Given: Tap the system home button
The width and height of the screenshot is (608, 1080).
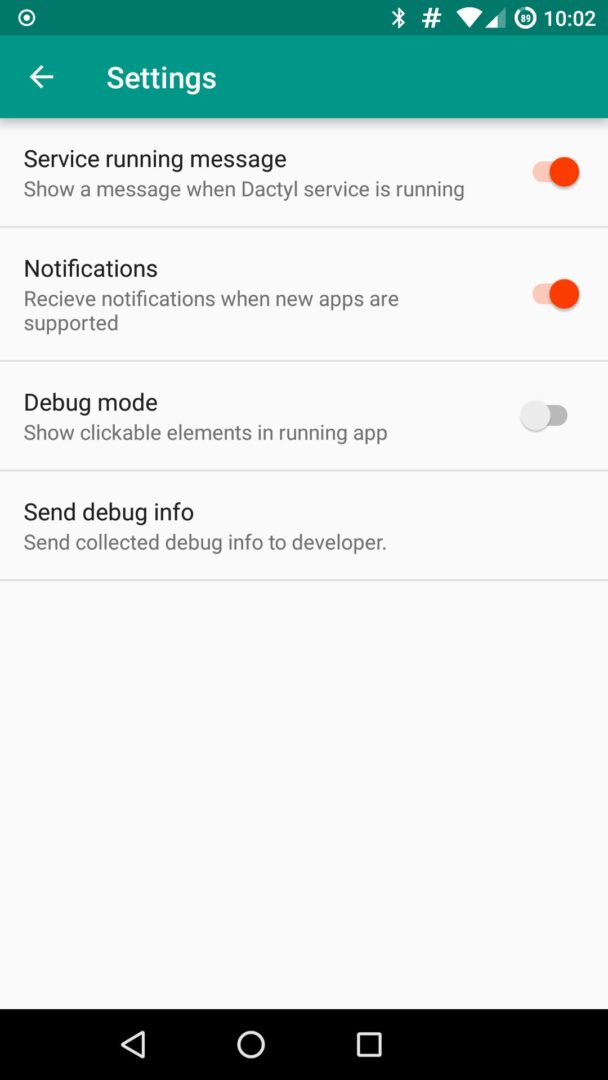Looking at the screenshot, I should 251,1045.
